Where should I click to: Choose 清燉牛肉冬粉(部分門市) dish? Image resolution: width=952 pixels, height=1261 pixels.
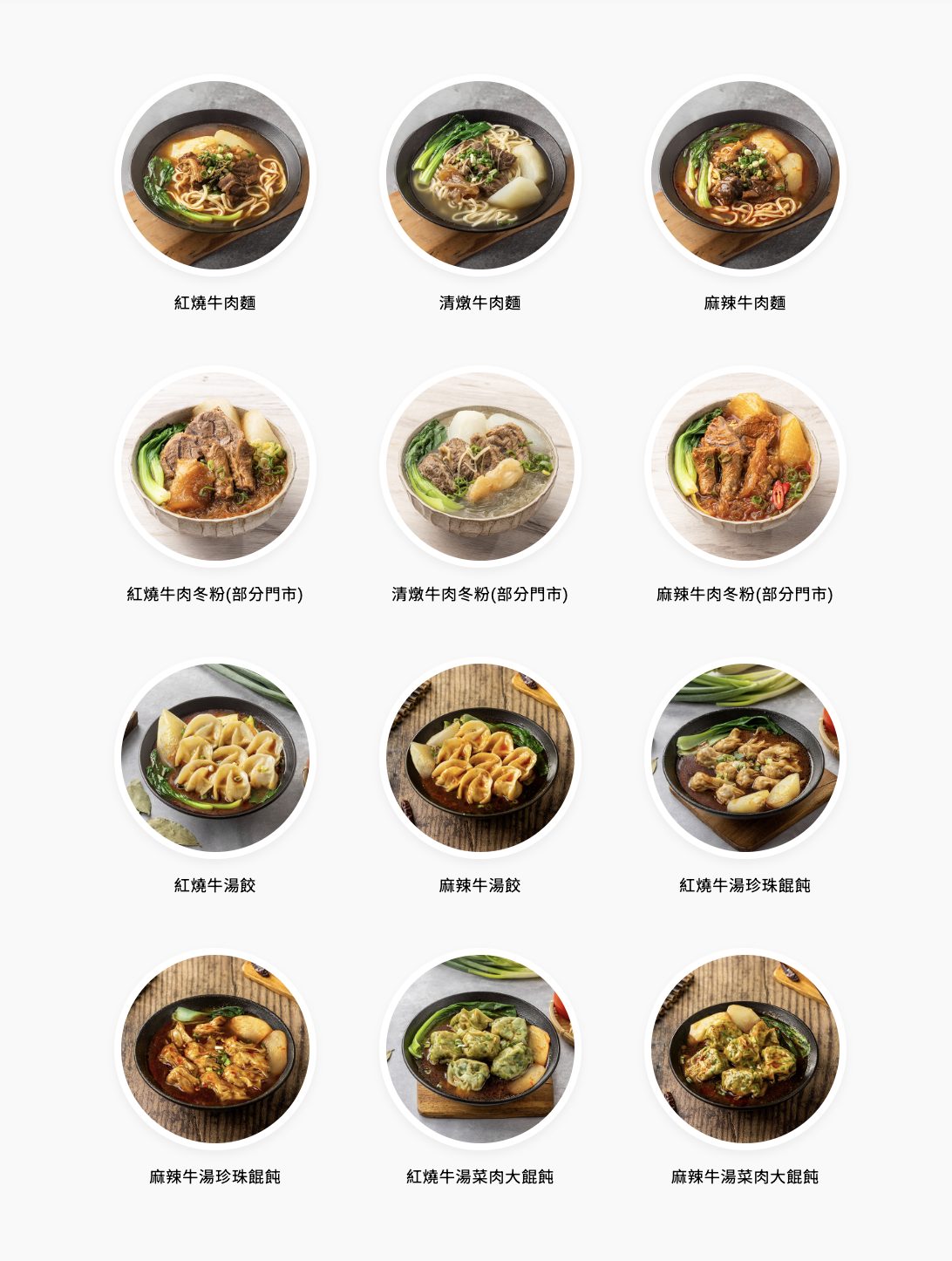click(x=479, y=467)
